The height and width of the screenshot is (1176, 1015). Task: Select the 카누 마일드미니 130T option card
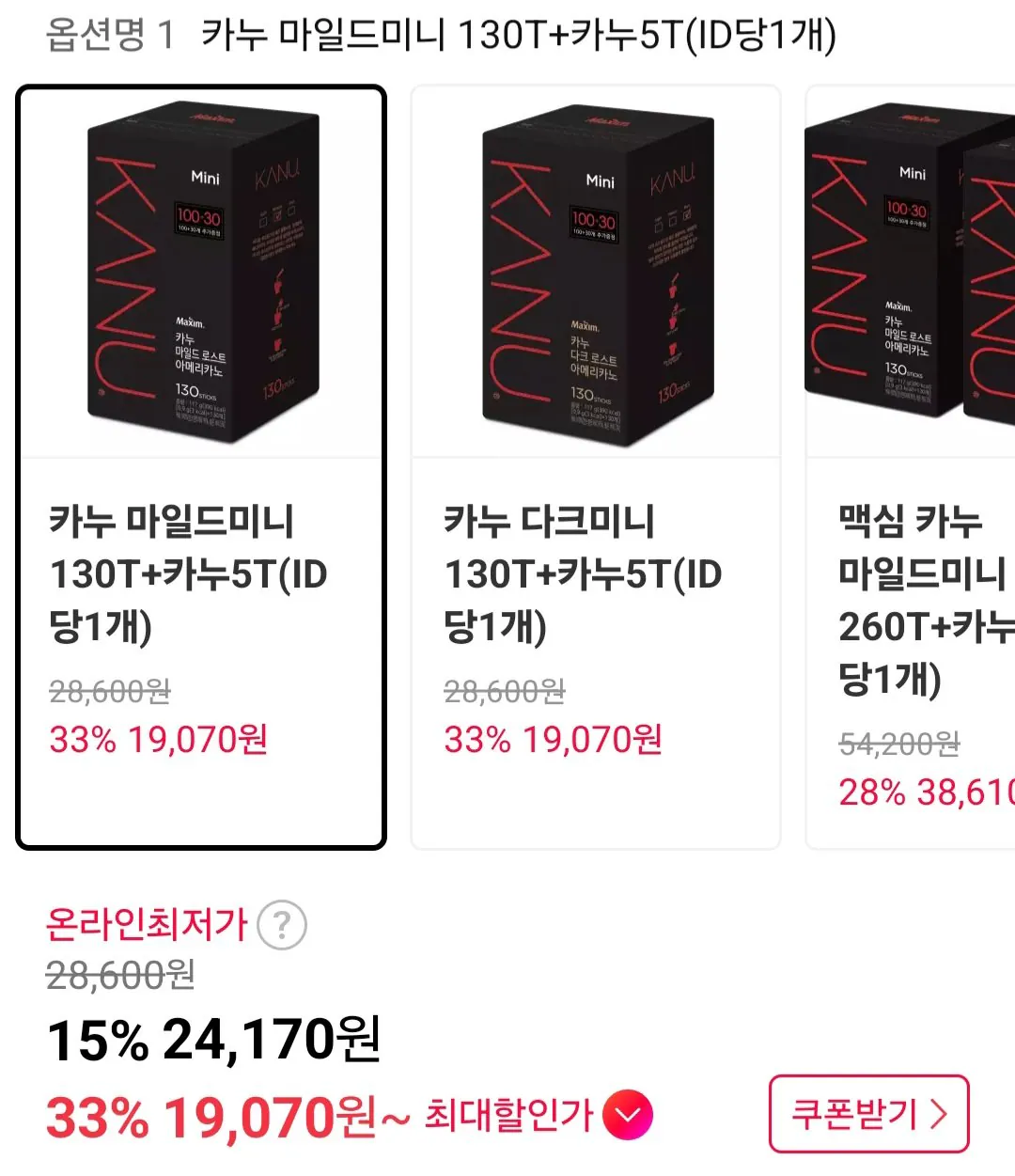click(x=201, y=467)
